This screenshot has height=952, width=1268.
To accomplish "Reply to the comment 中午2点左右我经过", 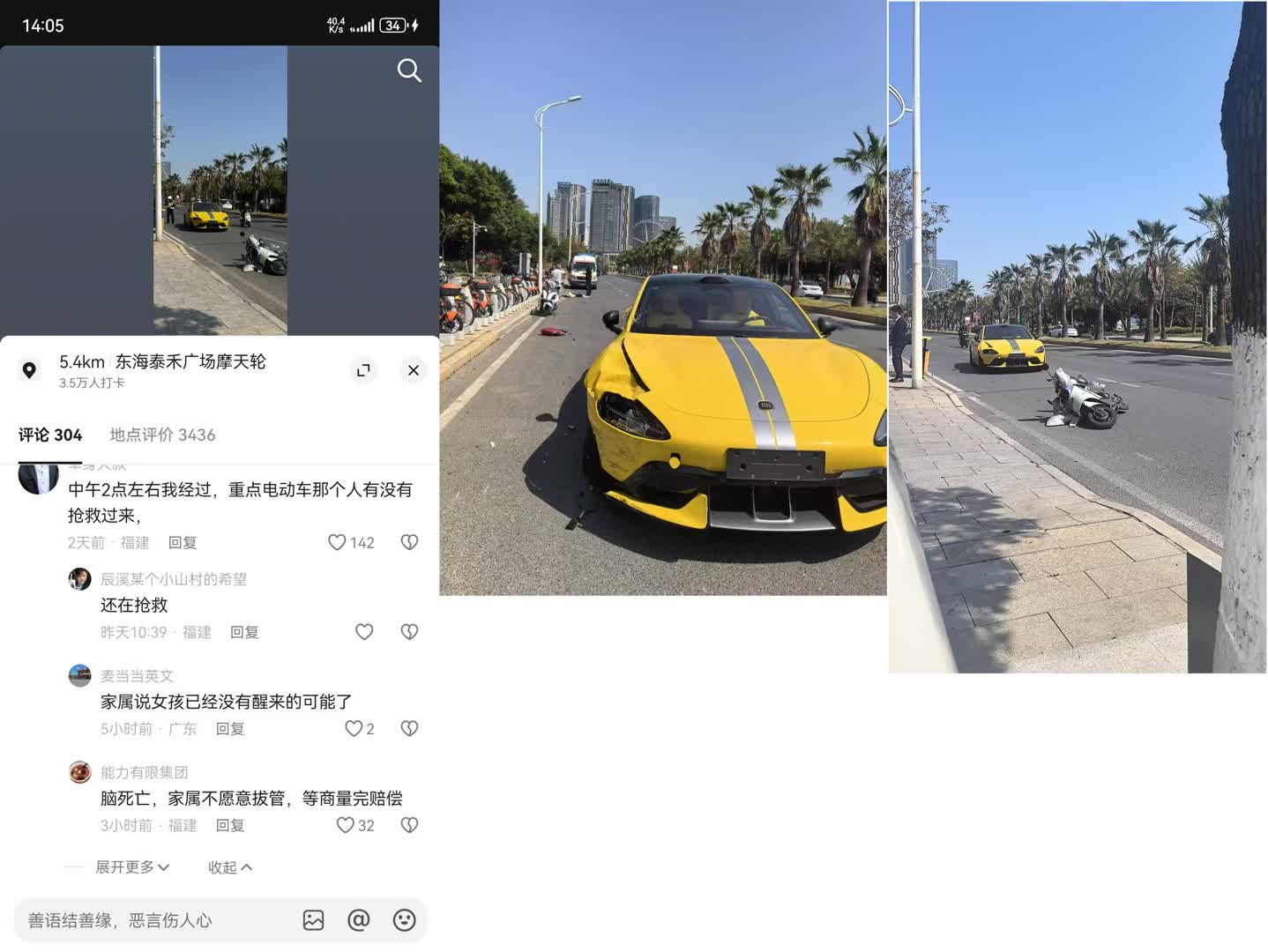I will 183,542.
